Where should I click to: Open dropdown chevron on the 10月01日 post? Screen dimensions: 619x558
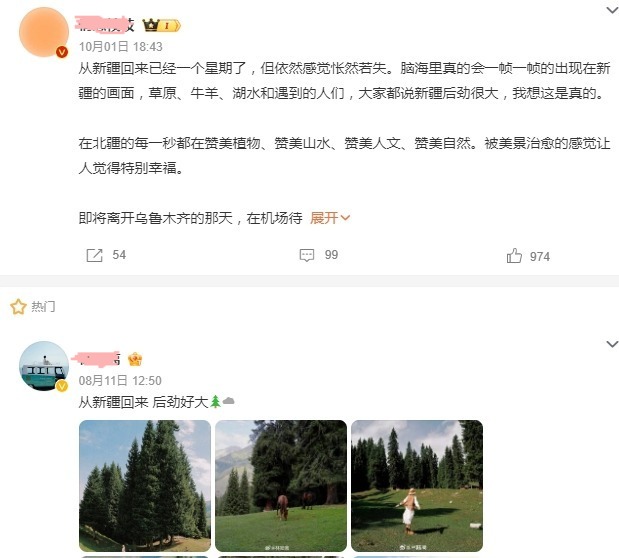pyautogui.click(x=610, y=9)
